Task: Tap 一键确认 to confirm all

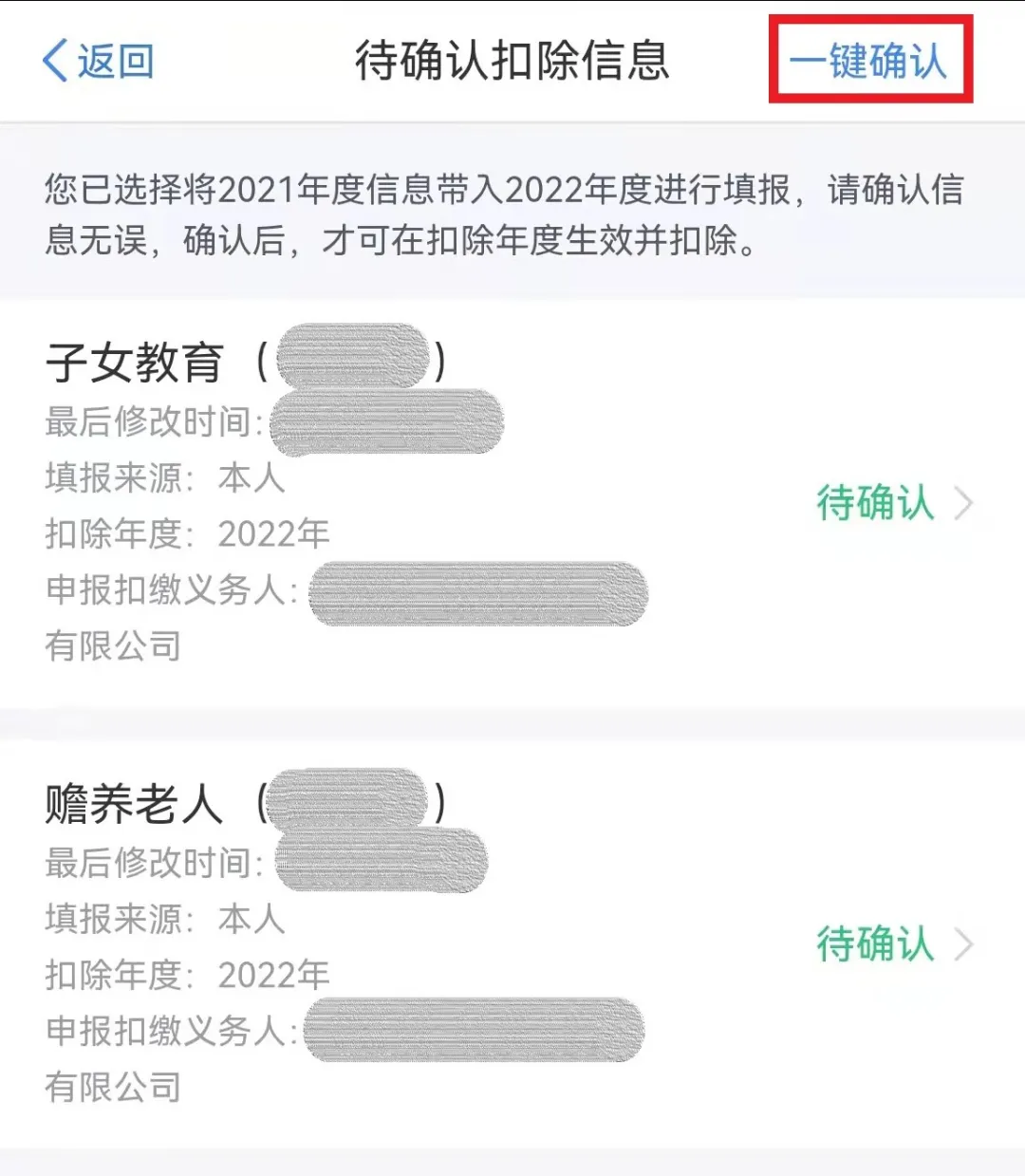Action: tap(868, 62)
